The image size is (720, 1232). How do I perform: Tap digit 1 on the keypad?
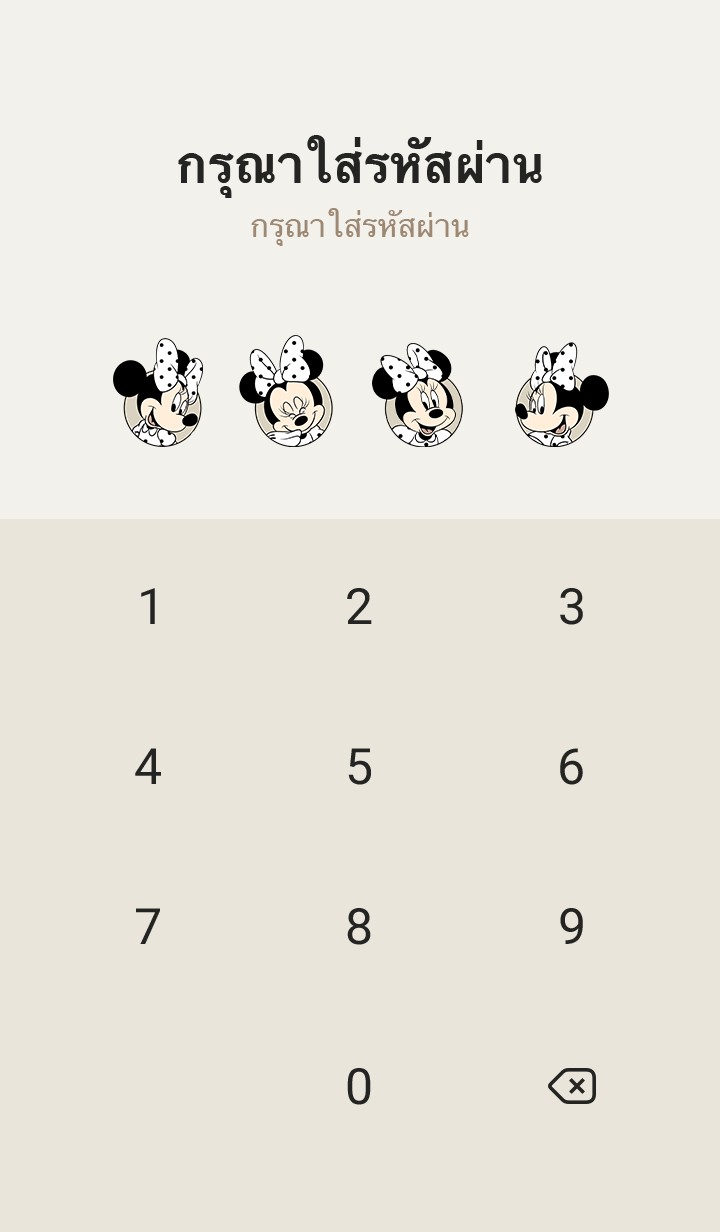point(149,607)
